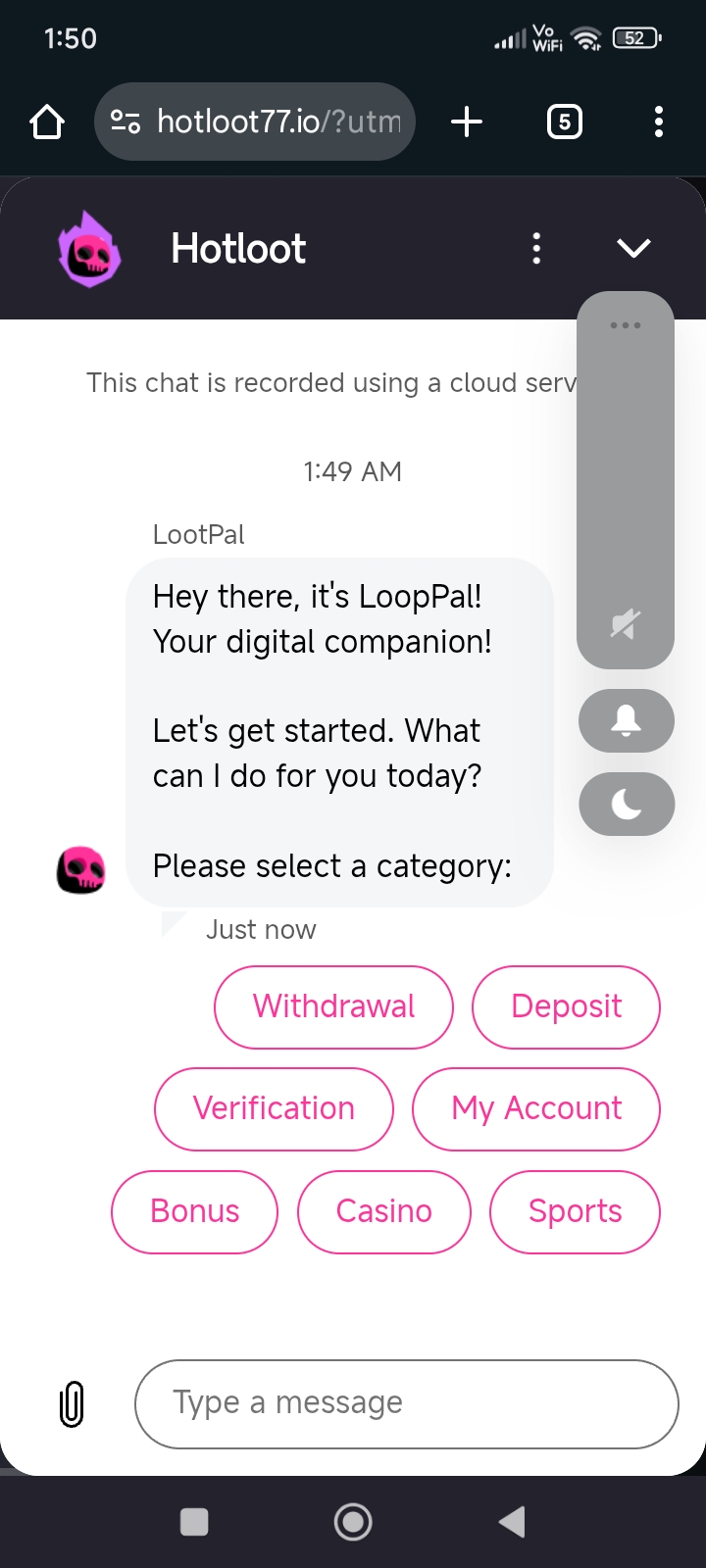Open a new browser tab
This screenshot has width=706, height=1568.
(467, 122)
